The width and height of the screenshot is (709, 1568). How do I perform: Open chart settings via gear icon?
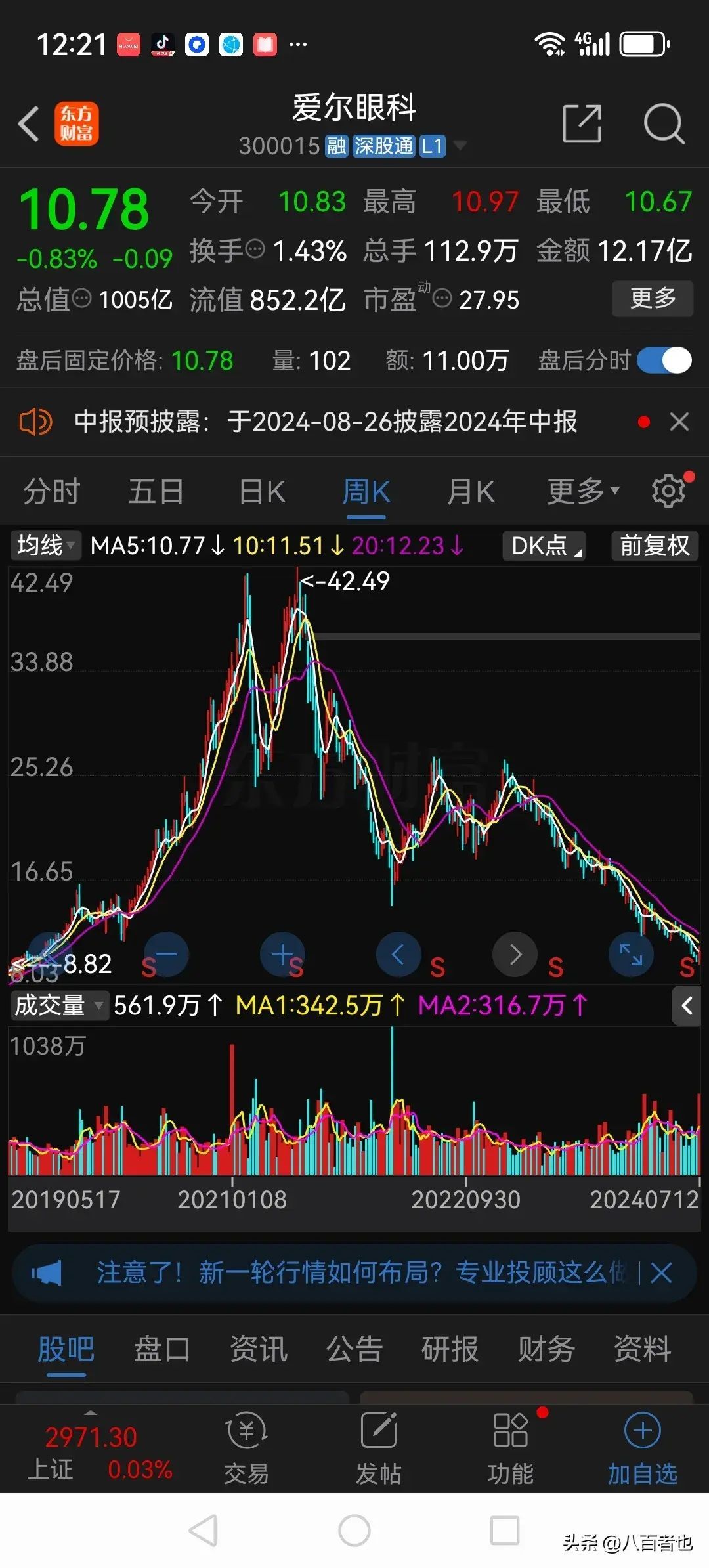[668, 490]
